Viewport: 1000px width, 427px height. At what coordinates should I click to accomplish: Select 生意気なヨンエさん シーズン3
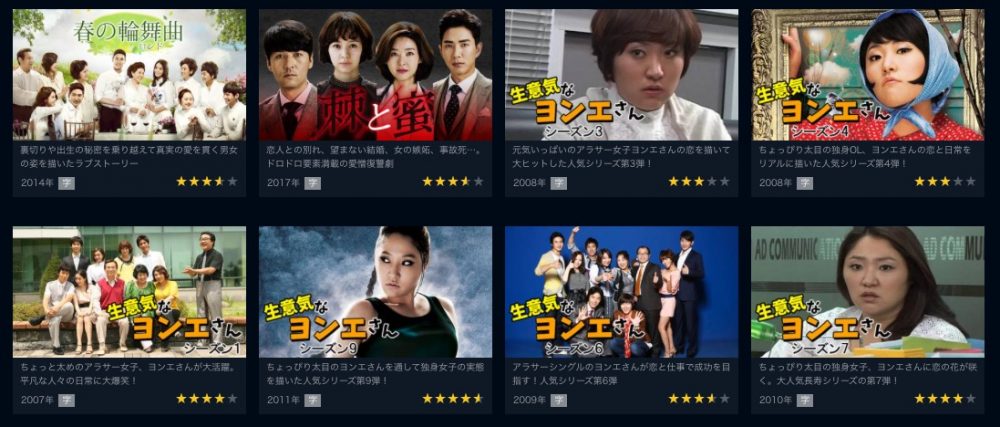tap(621, 76)
